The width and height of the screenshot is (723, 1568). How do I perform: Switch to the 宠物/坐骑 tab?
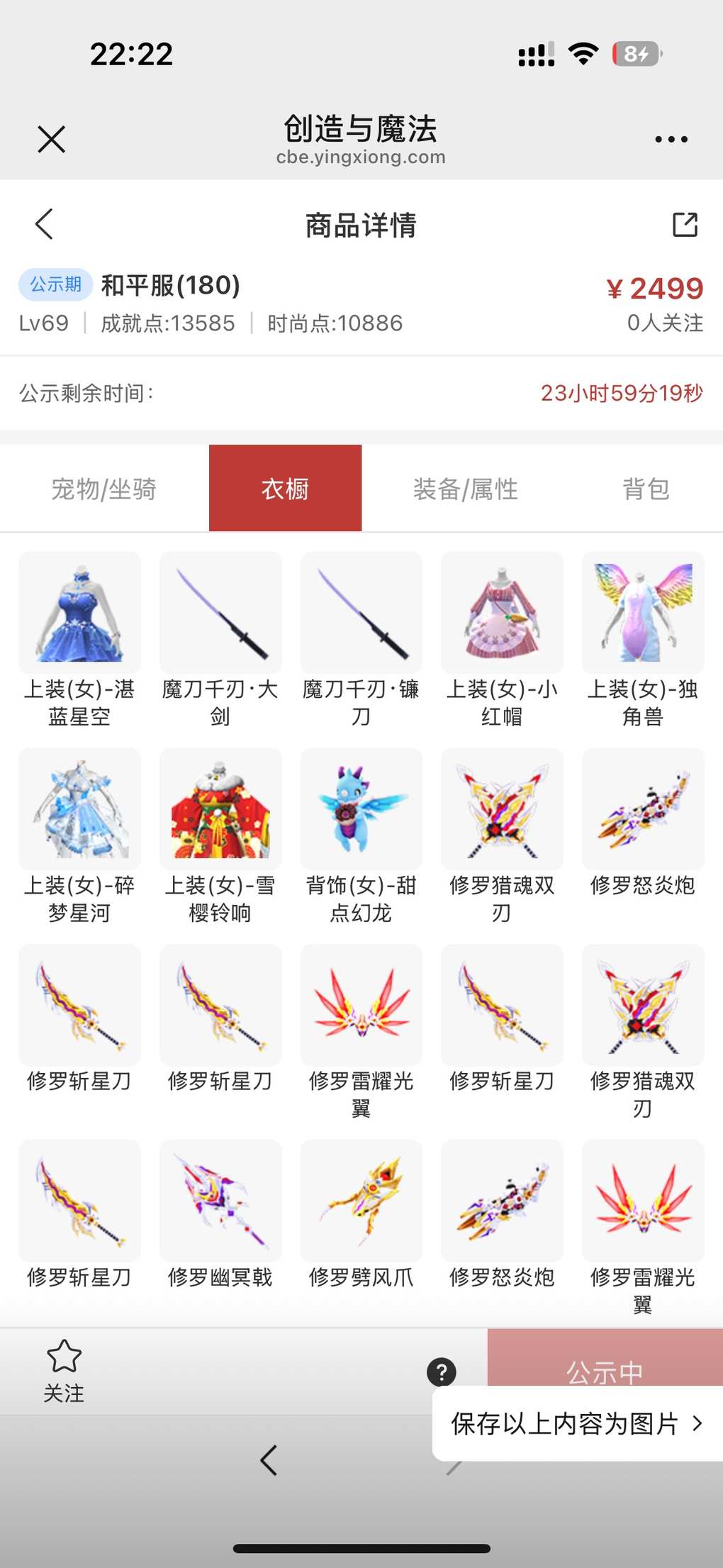(103, 489)
